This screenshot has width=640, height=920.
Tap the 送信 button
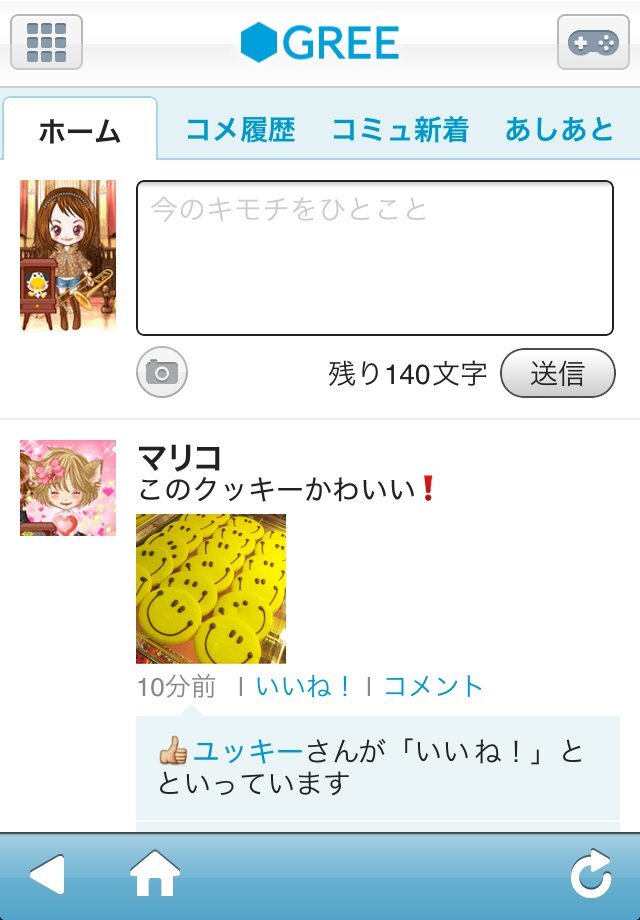(x=557, y=373)
